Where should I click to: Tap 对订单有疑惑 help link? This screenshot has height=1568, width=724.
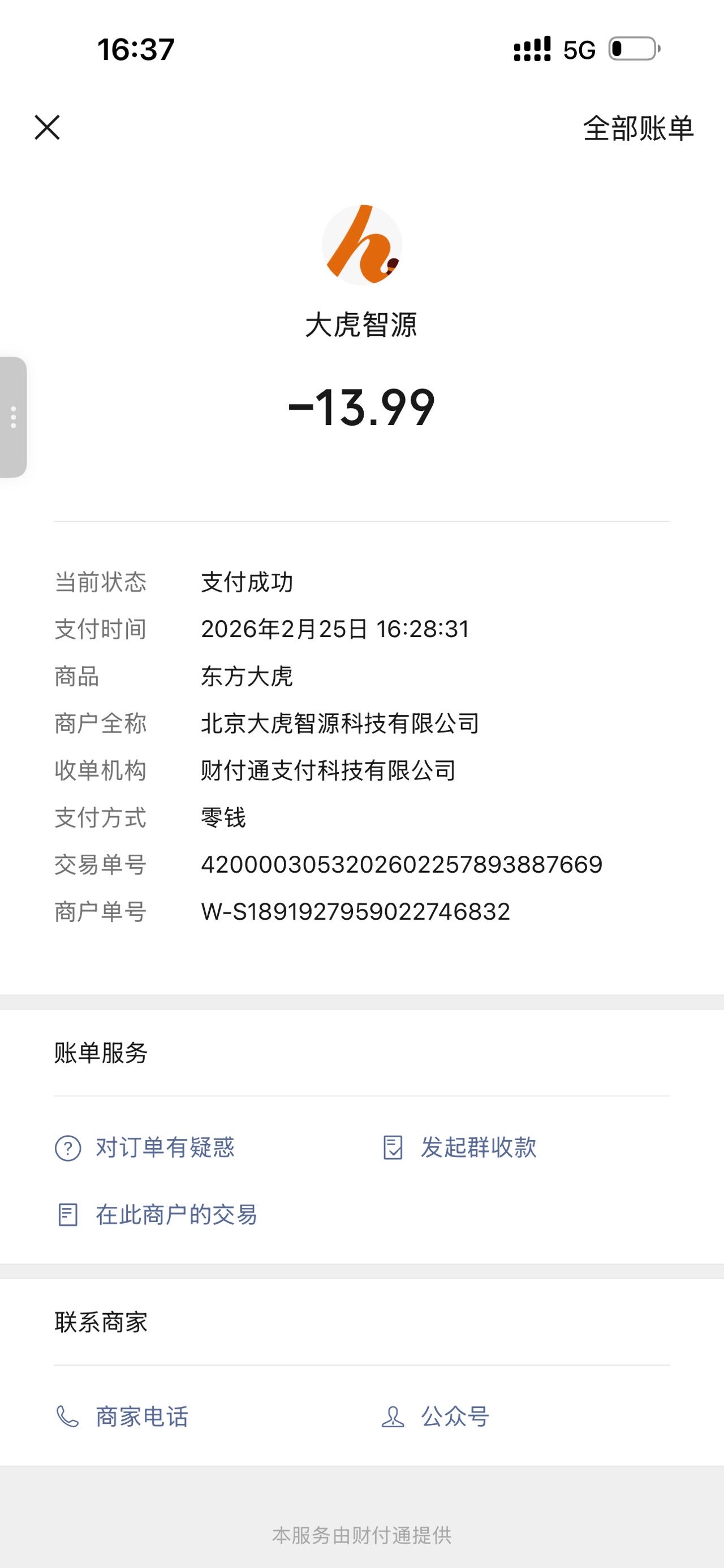(145, 1148)
